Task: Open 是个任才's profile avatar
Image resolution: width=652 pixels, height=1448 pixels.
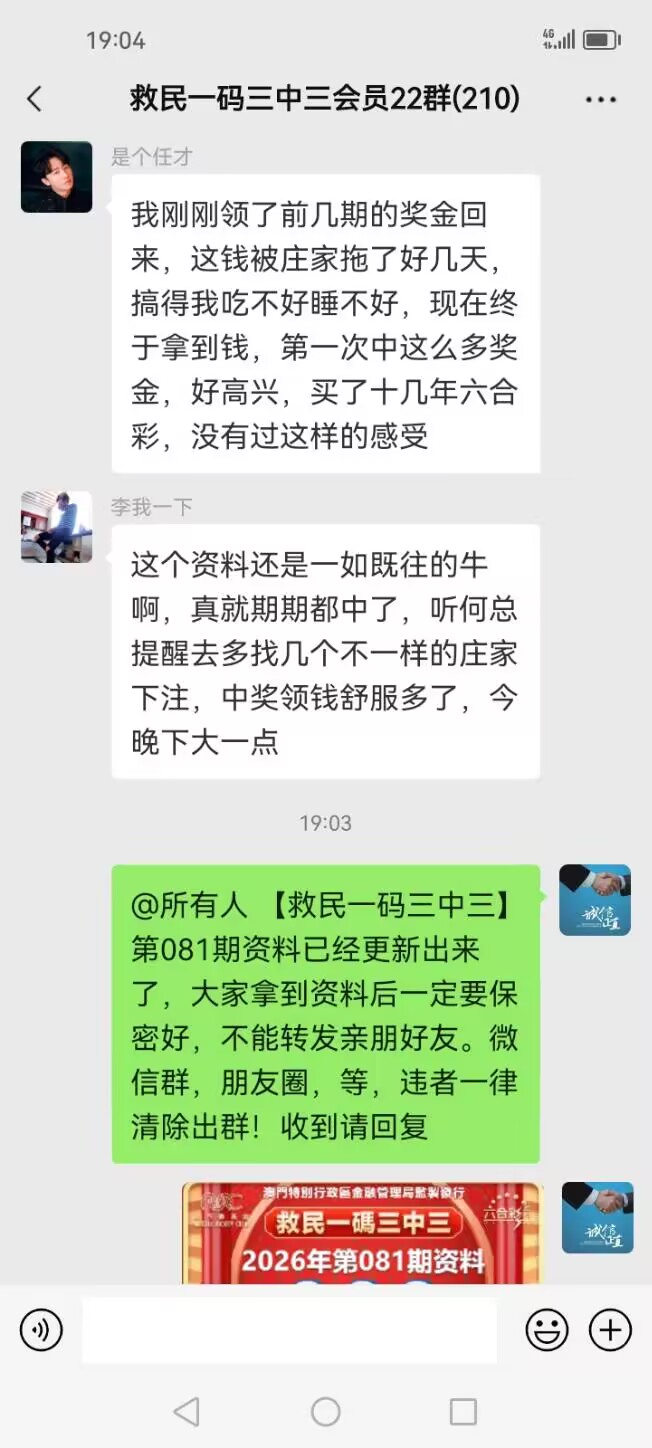Action: [x=57, y=177]
